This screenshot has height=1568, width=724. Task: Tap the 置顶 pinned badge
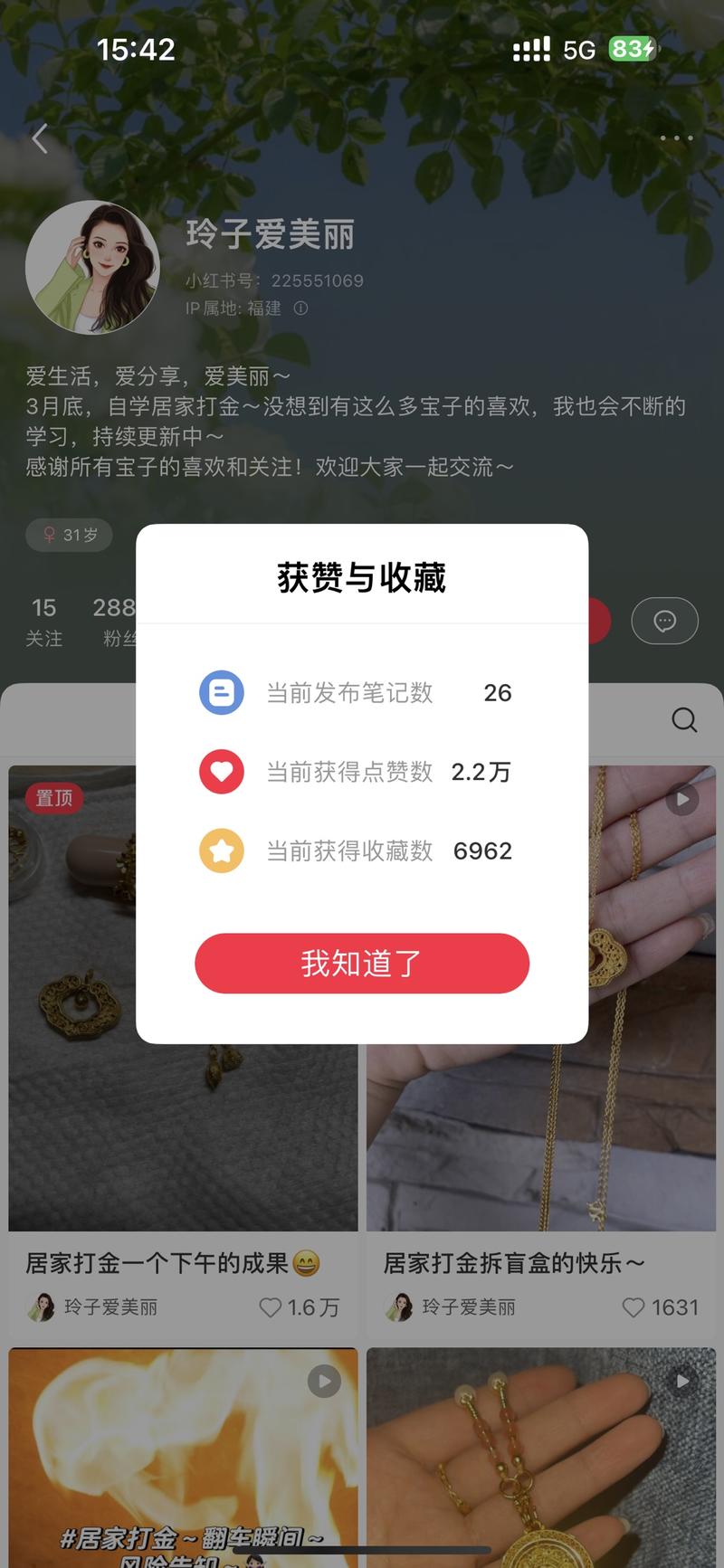pyautogui.click(x=53, y=799)
